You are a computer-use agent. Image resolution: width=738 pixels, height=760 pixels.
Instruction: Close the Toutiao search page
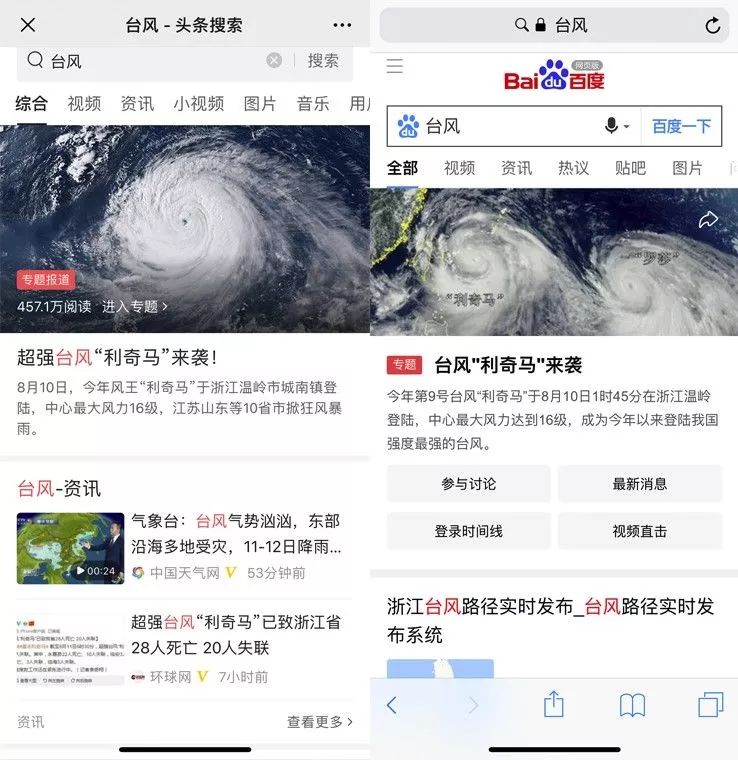[28, 25]
